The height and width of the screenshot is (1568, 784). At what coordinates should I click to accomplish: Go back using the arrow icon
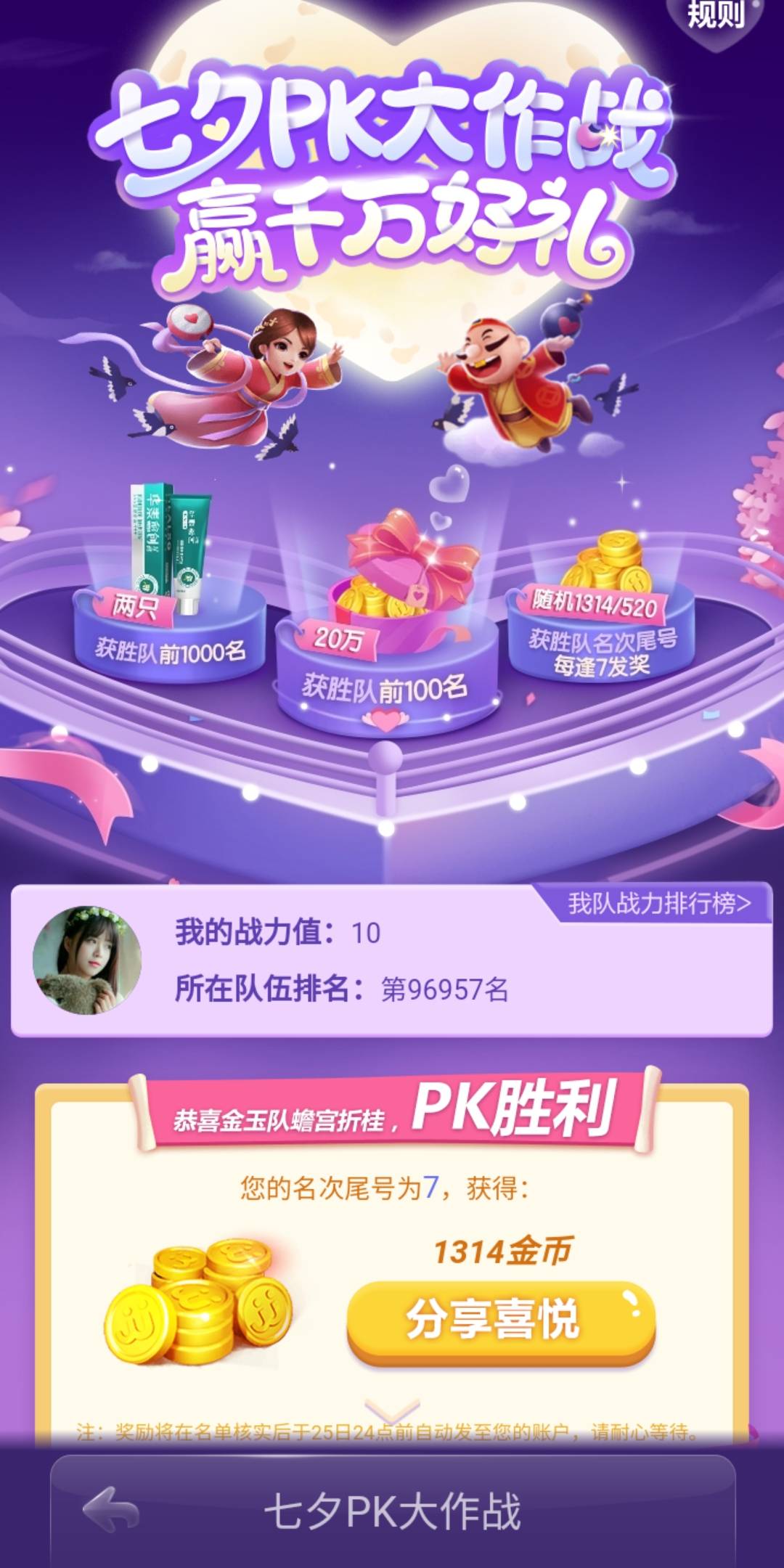(x=110, y=1509)
